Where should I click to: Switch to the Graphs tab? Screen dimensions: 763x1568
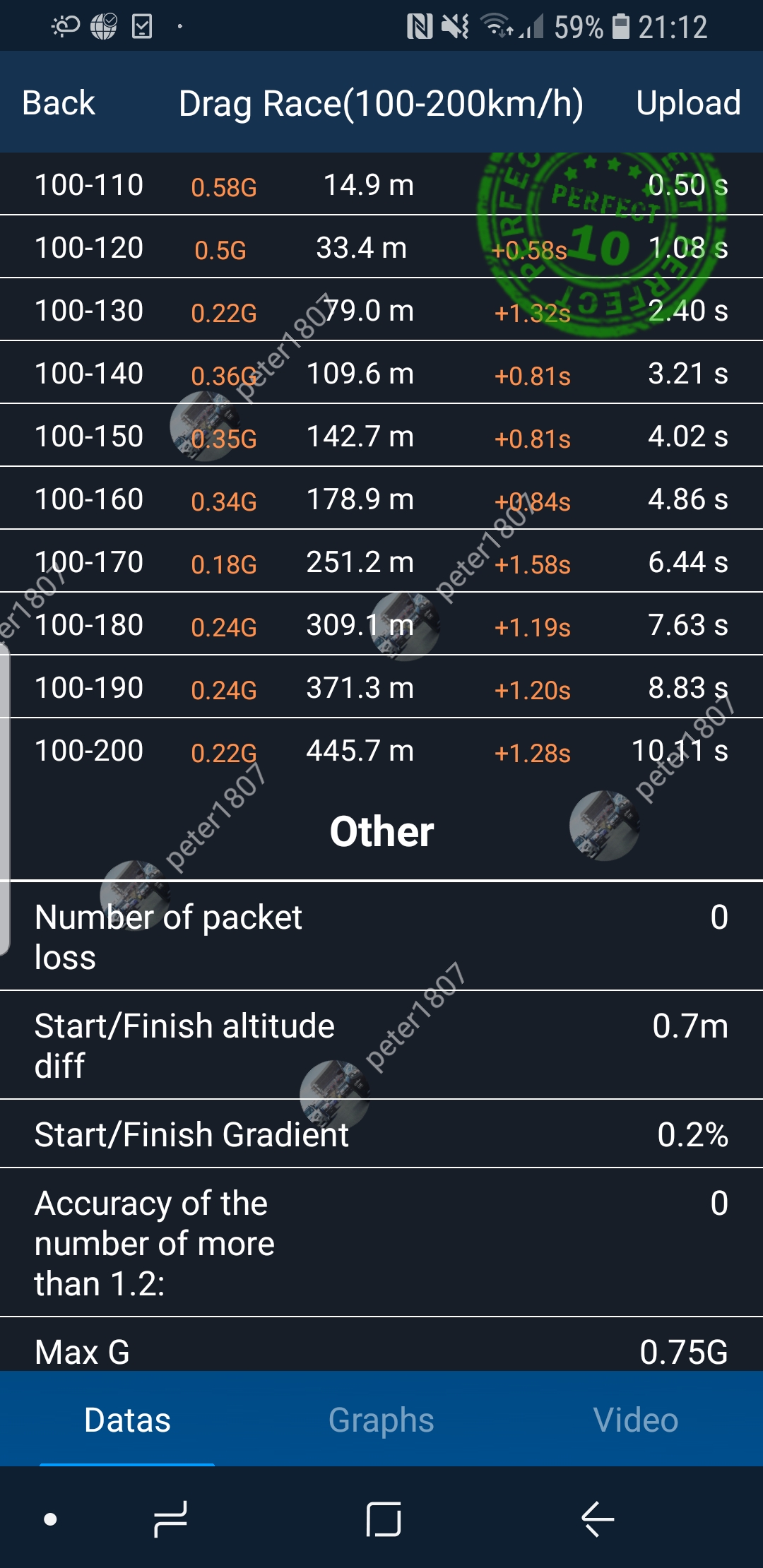(x=381, y=1420)
